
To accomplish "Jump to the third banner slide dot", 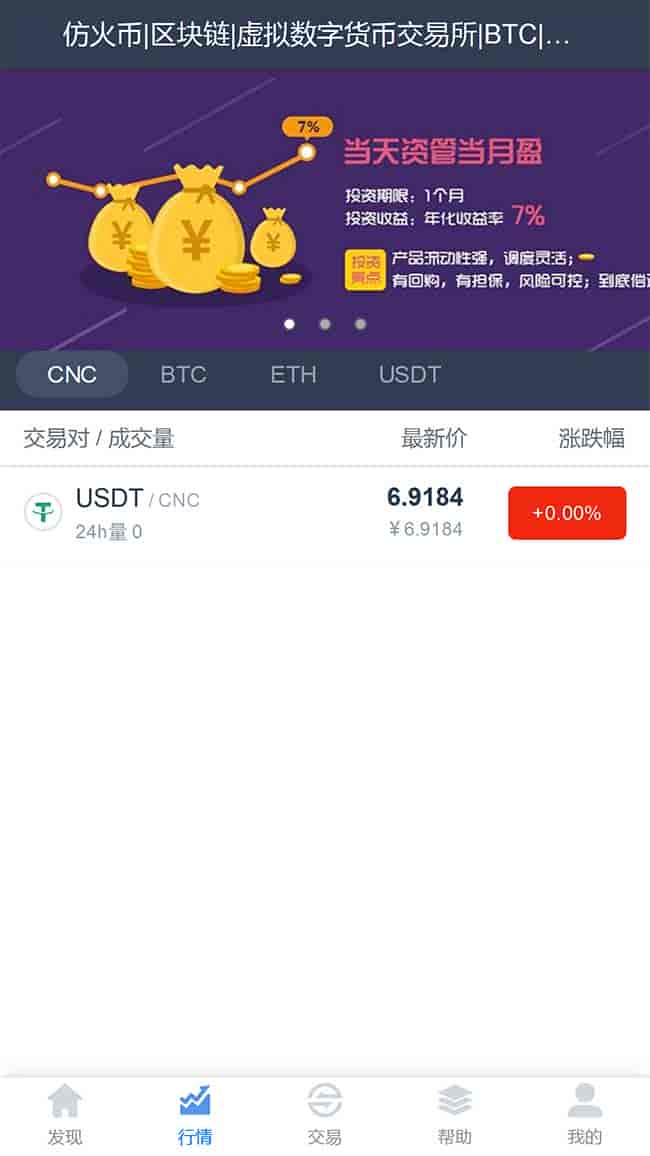I will pyautogui.click(x=360, y=324).
